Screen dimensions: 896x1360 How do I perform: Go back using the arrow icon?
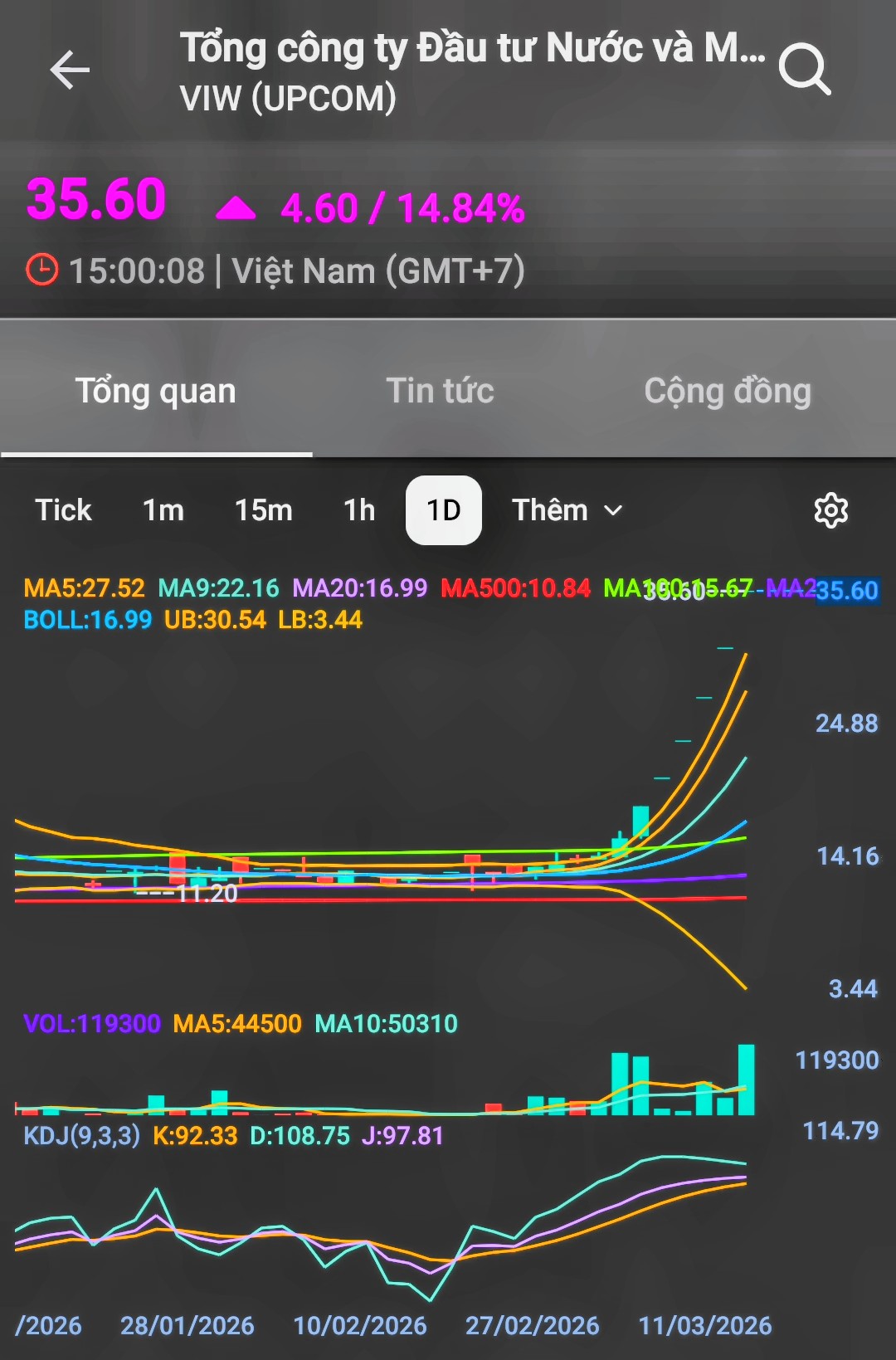pos(70,70)
